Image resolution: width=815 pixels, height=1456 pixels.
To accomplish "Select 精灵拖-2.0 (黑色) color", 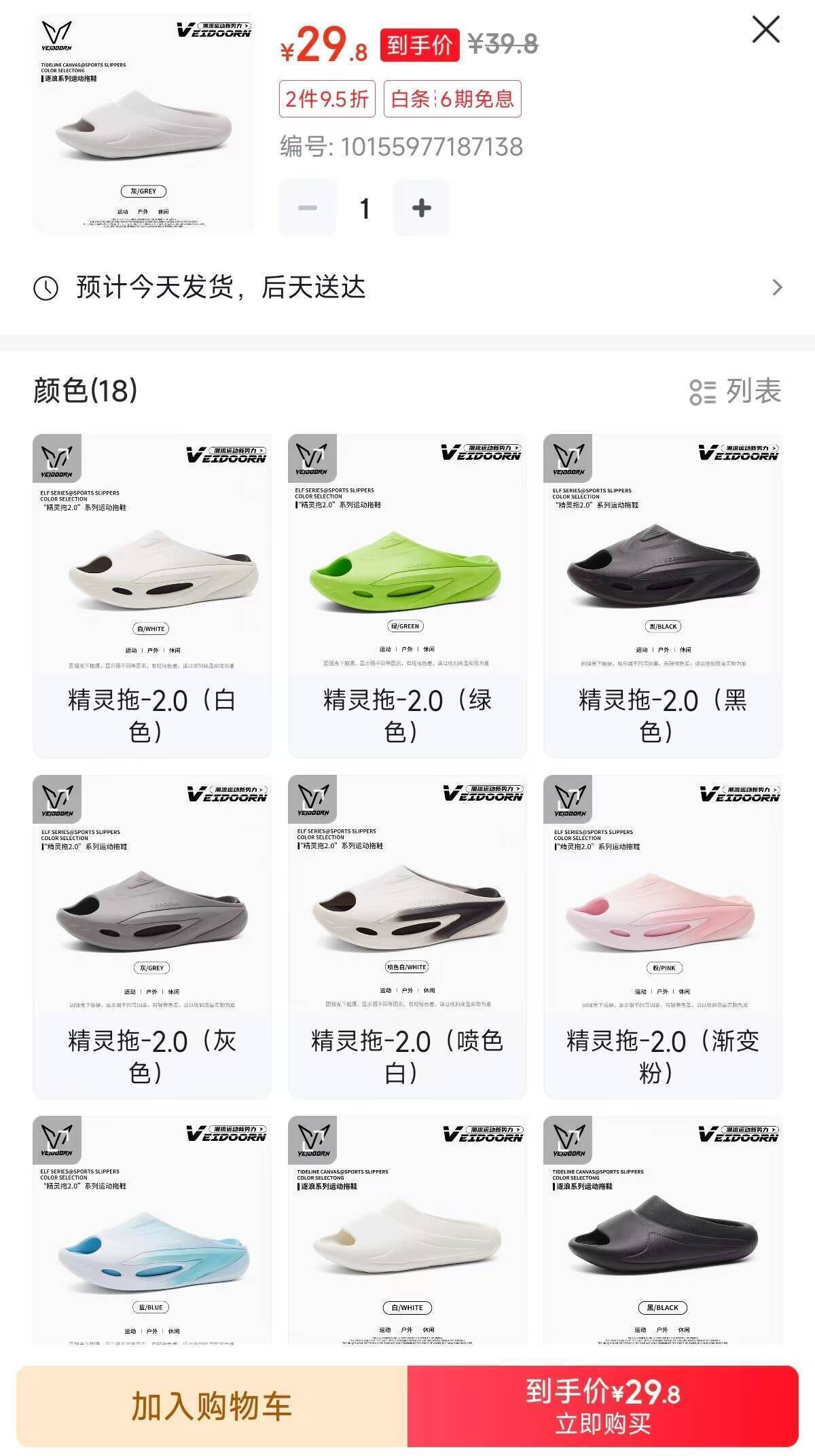I will pyautogui.click(x=662, y=595).
